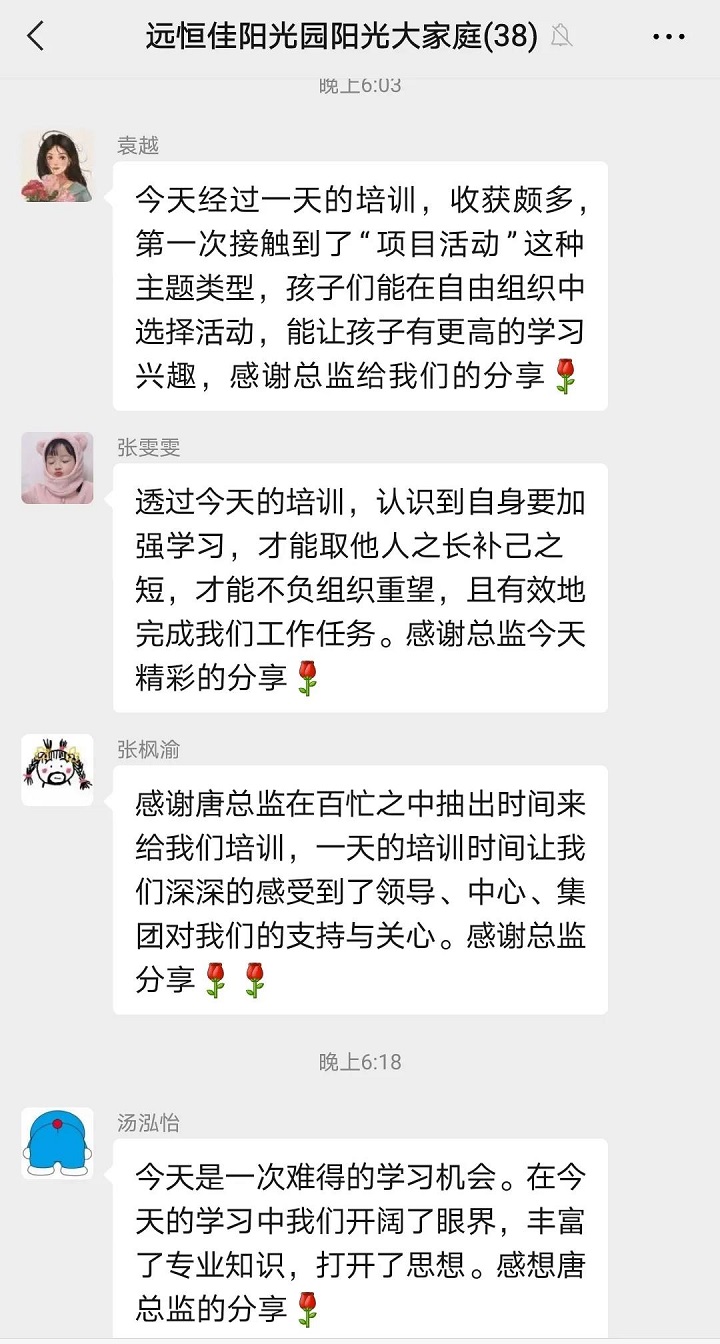Open the chat info three-dot menu
Image resolution: width=720 pixels, height=1344 pixels.
(668, 37)
